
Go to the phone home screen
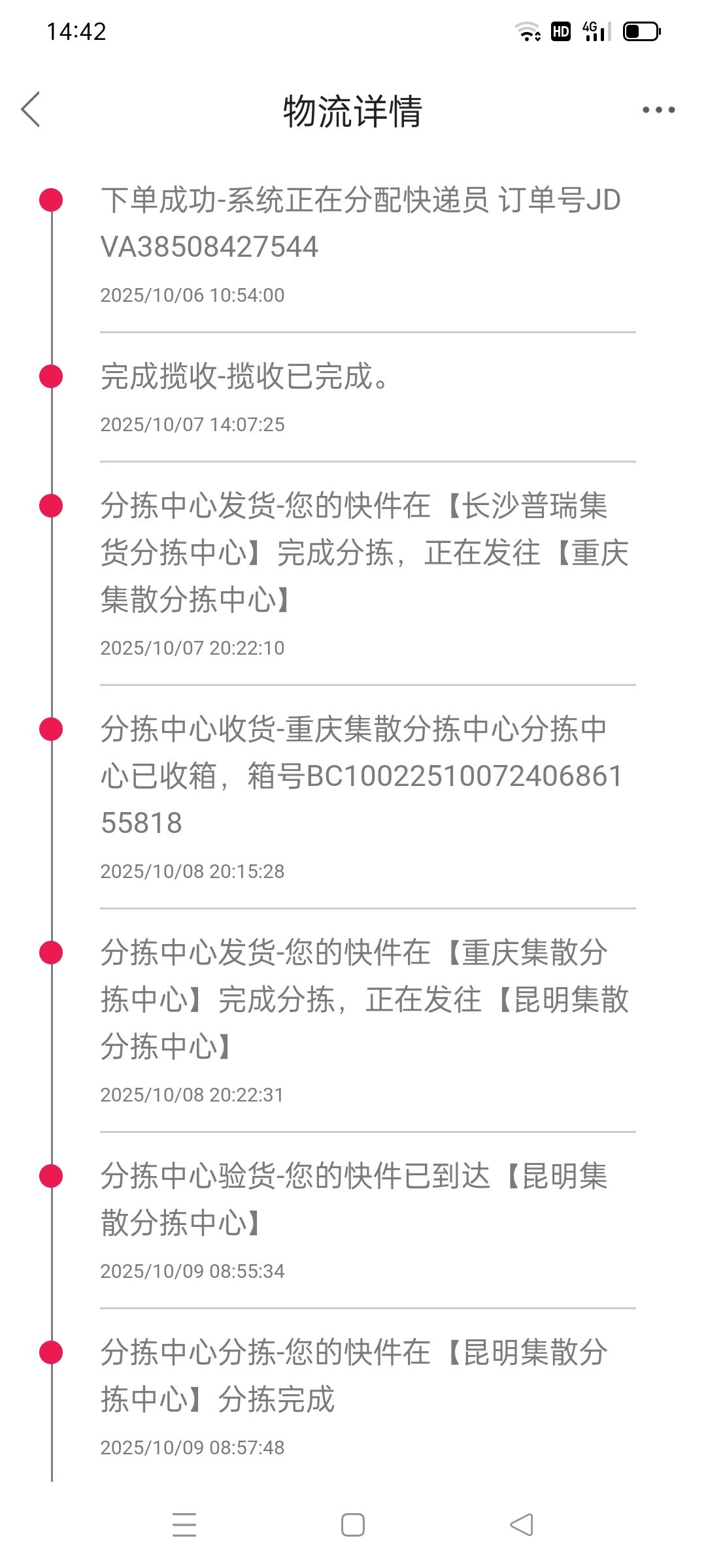click(x=353, y=1524)
